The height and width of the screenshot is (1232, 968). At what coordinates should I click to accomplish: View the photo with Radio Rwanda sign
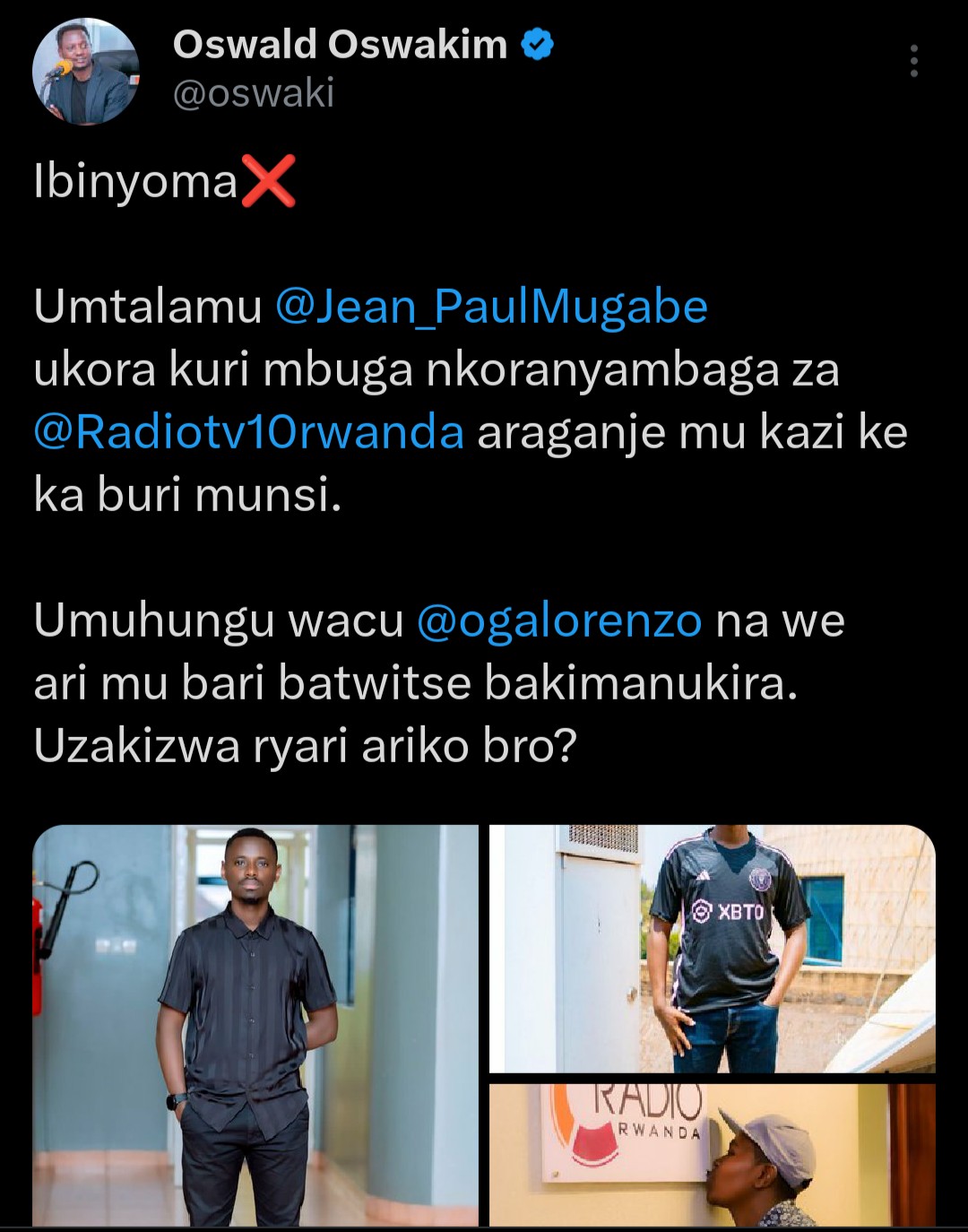point(712,1155)
